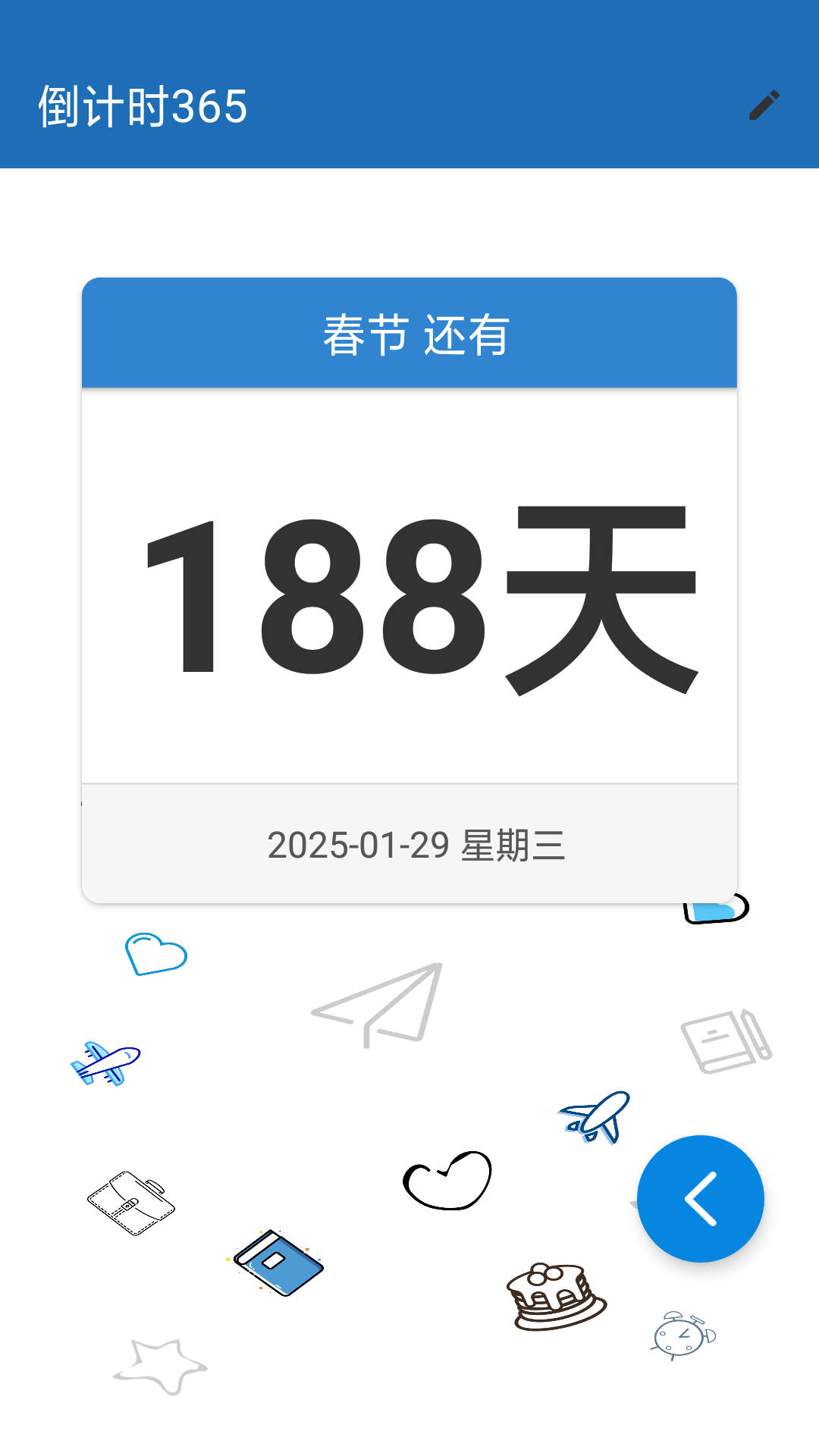The height and width of the screenshot is (1456, 819).
Task: Open the 春节 countdown card
Action: point(409,590)
